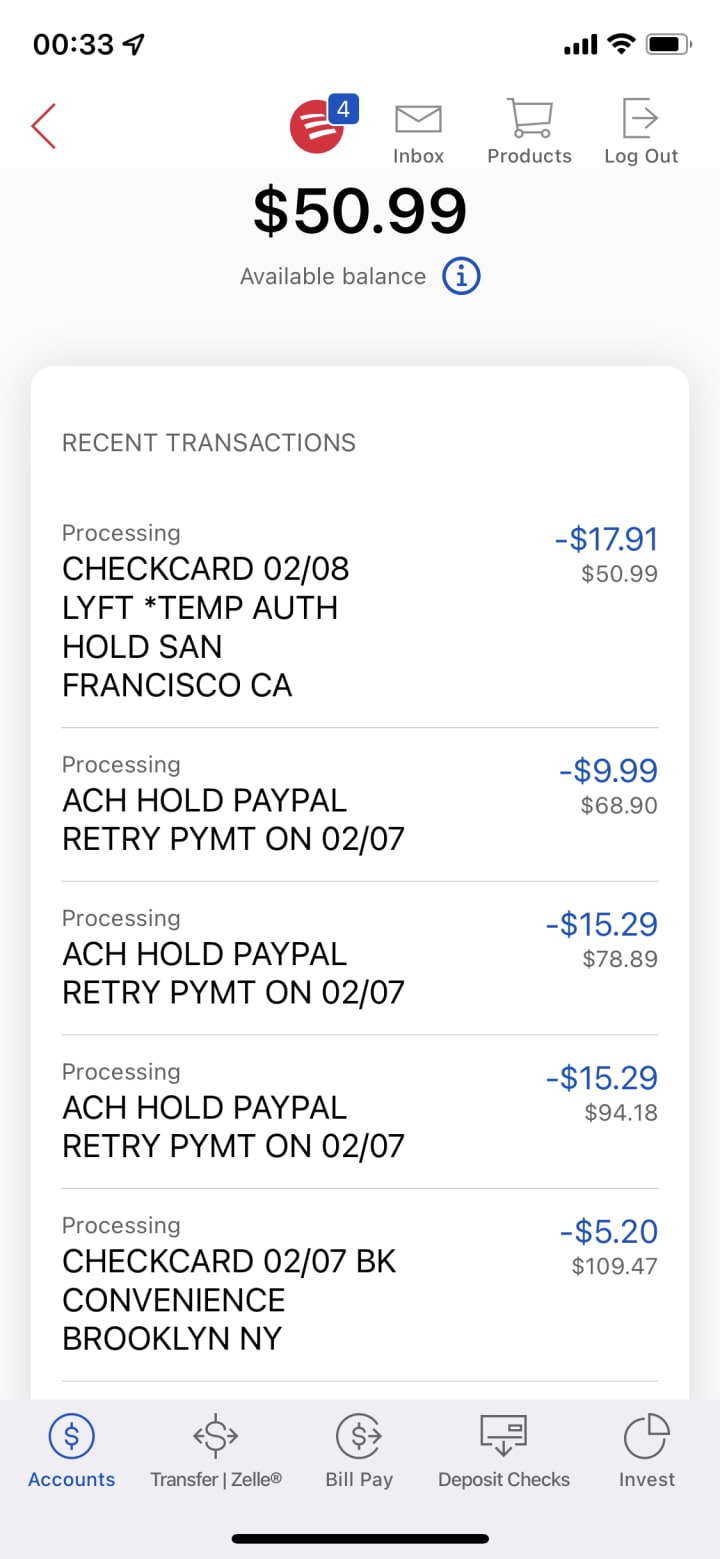This screenshot has width=720, height=1559.
Task: Switch to the Accounts tab
Action: click(72, 1451)
